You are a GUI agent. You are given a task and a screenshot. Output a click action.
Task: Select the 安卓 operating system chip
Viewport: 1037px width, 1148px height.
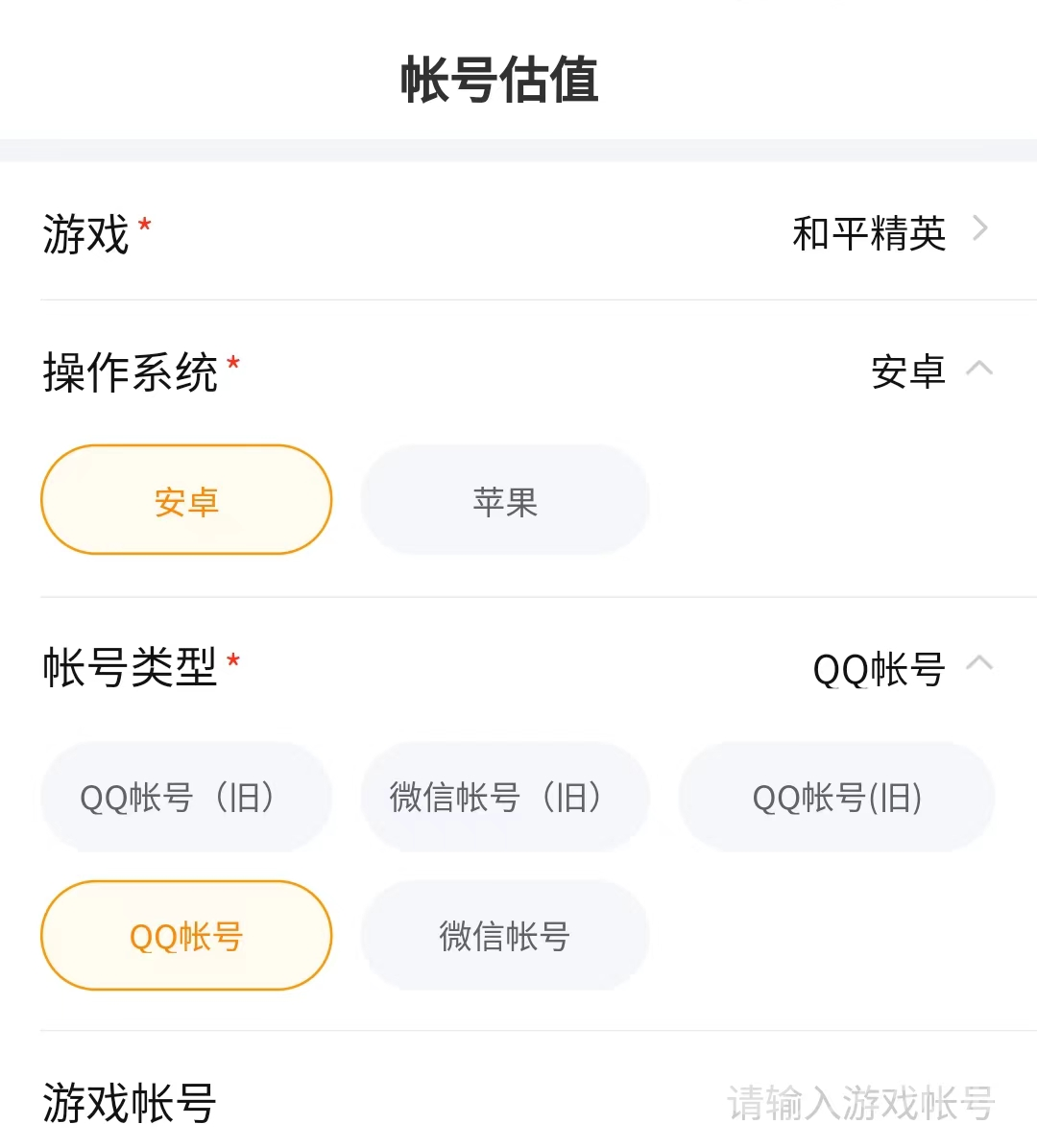186,500
